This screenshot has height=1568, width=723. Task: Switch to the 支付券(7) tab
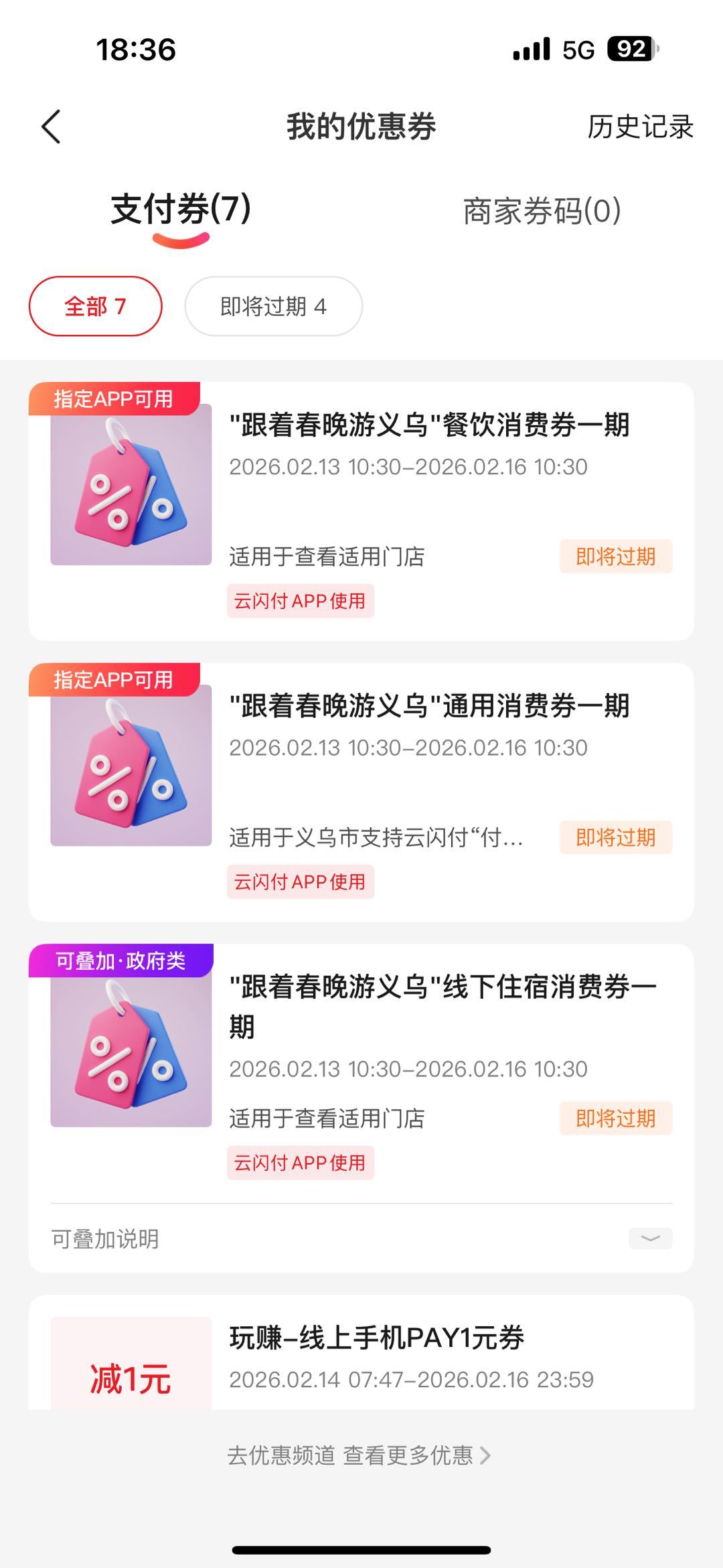[x=181, y=210]
